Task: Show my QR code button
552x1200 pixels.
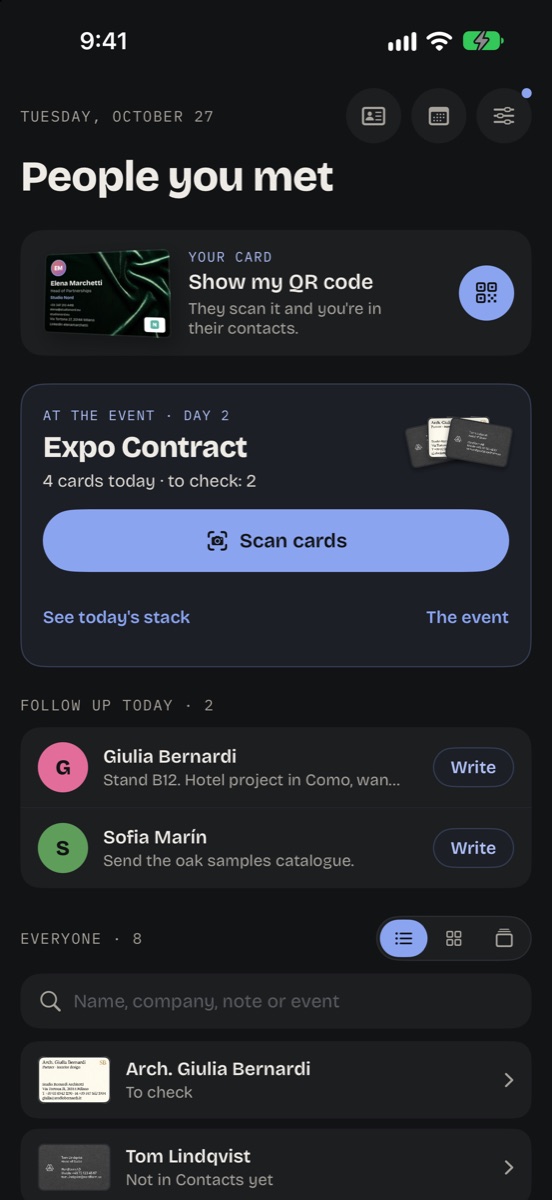Action: click(x=486, y=293)
